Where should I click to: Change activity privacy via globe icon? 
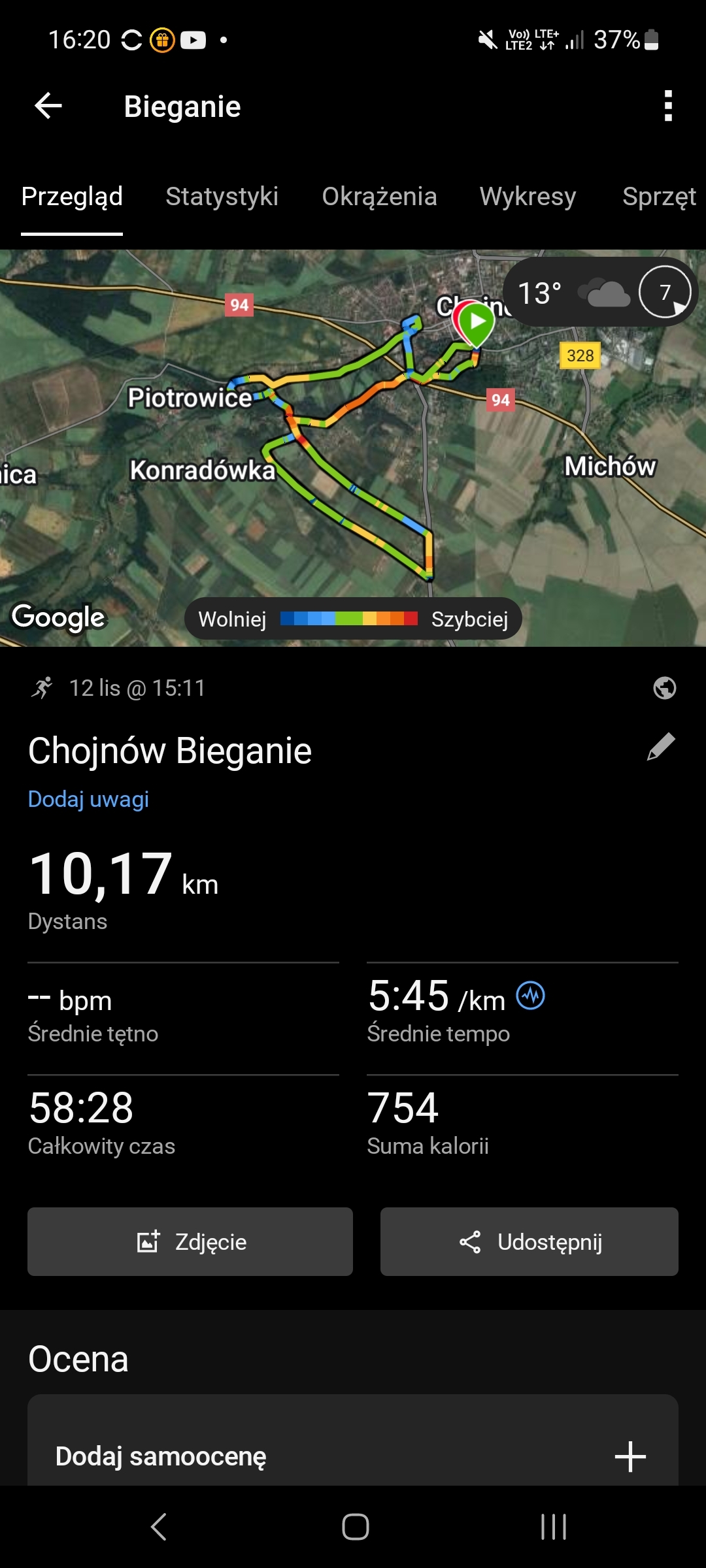click(664, 688)
